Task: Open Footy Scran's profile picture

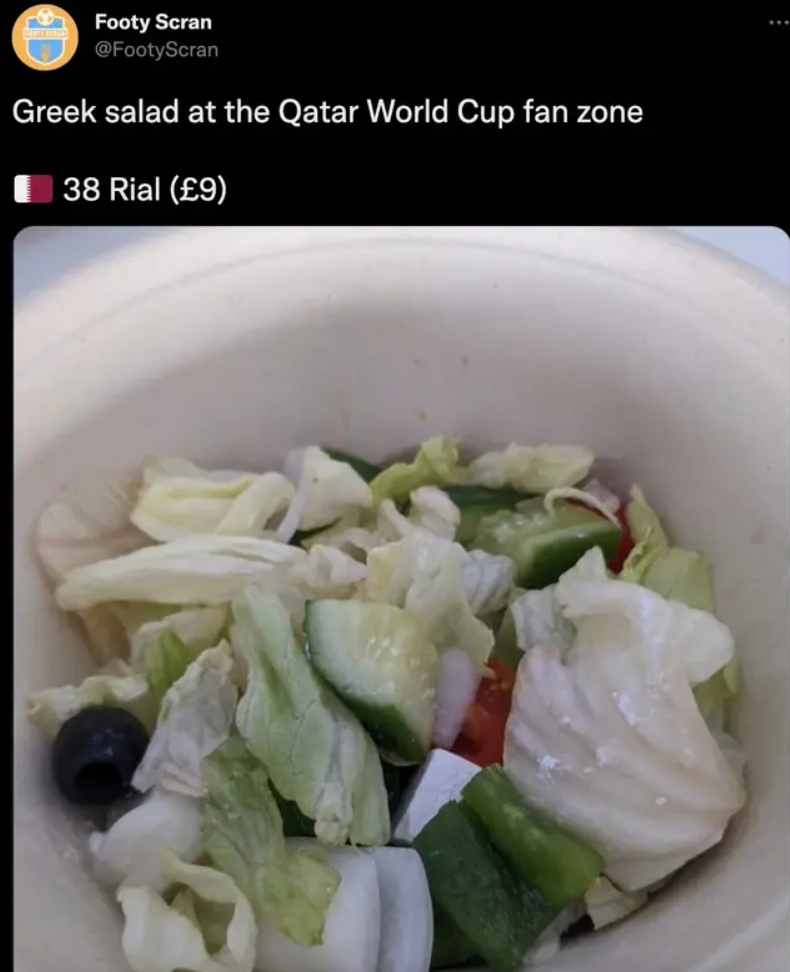Action: click(44, 37)
